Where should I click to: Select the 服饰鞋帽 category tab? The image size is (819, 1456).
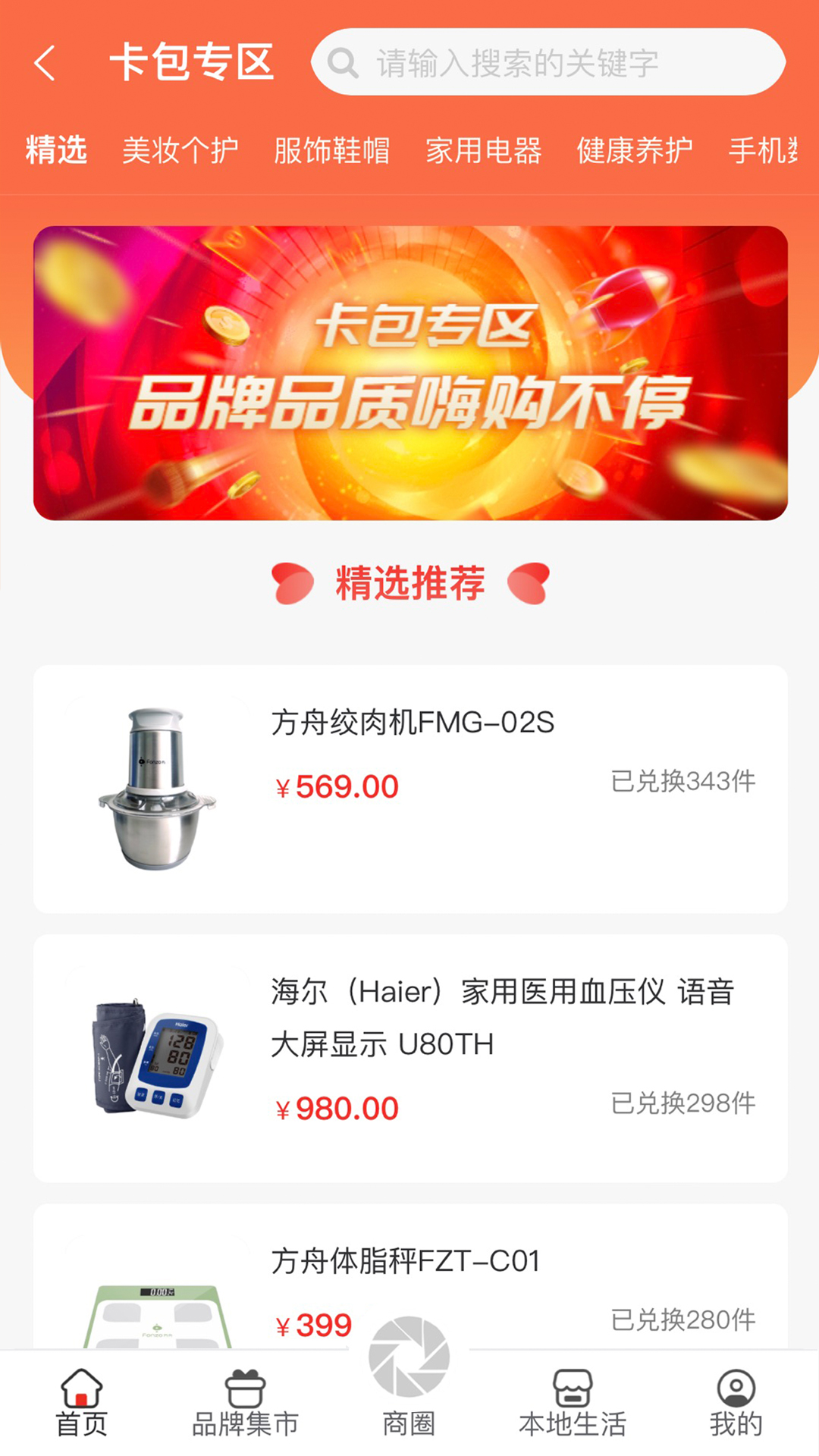coord(331,149)
